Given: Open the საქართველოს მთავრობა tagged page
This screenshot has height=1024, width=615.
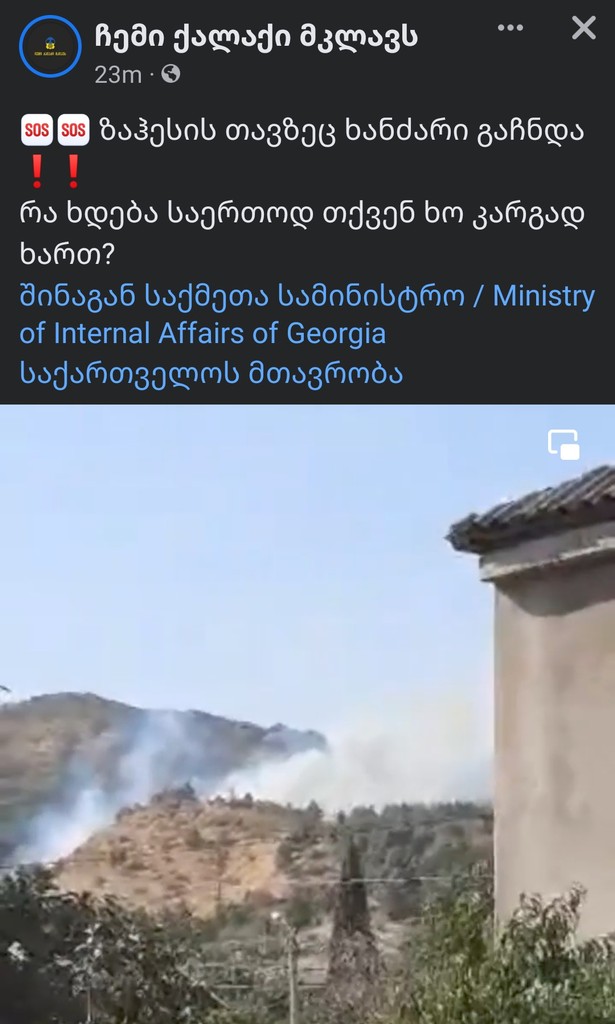Looking at the screenshot, I should (211, 372).
